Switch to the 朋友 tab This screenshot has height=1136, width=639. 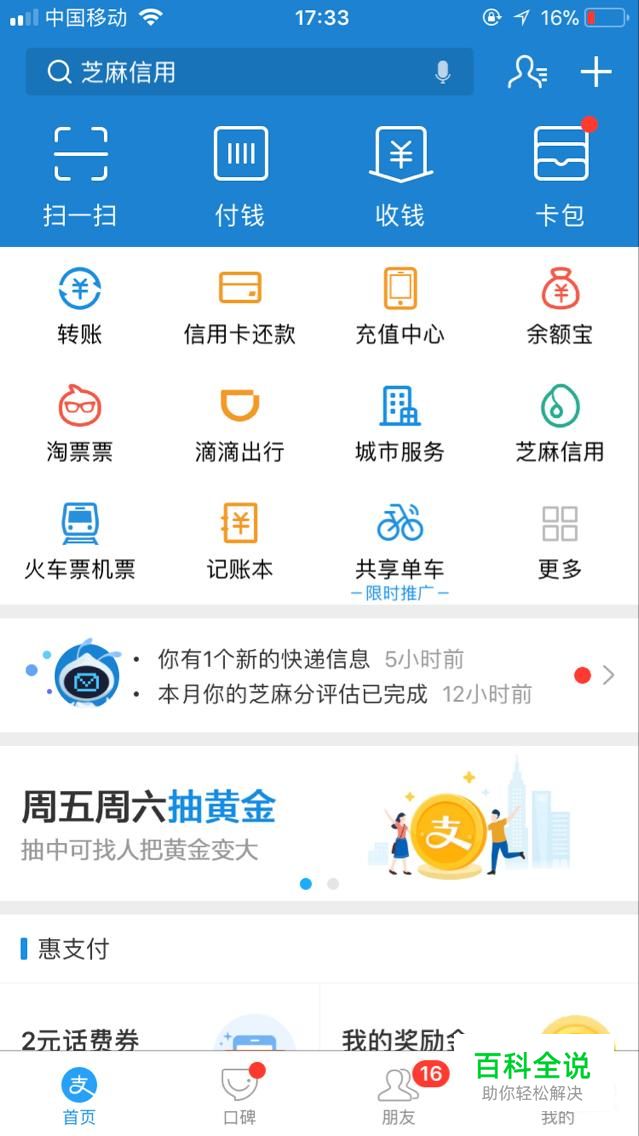click(x=400, y=1094)
